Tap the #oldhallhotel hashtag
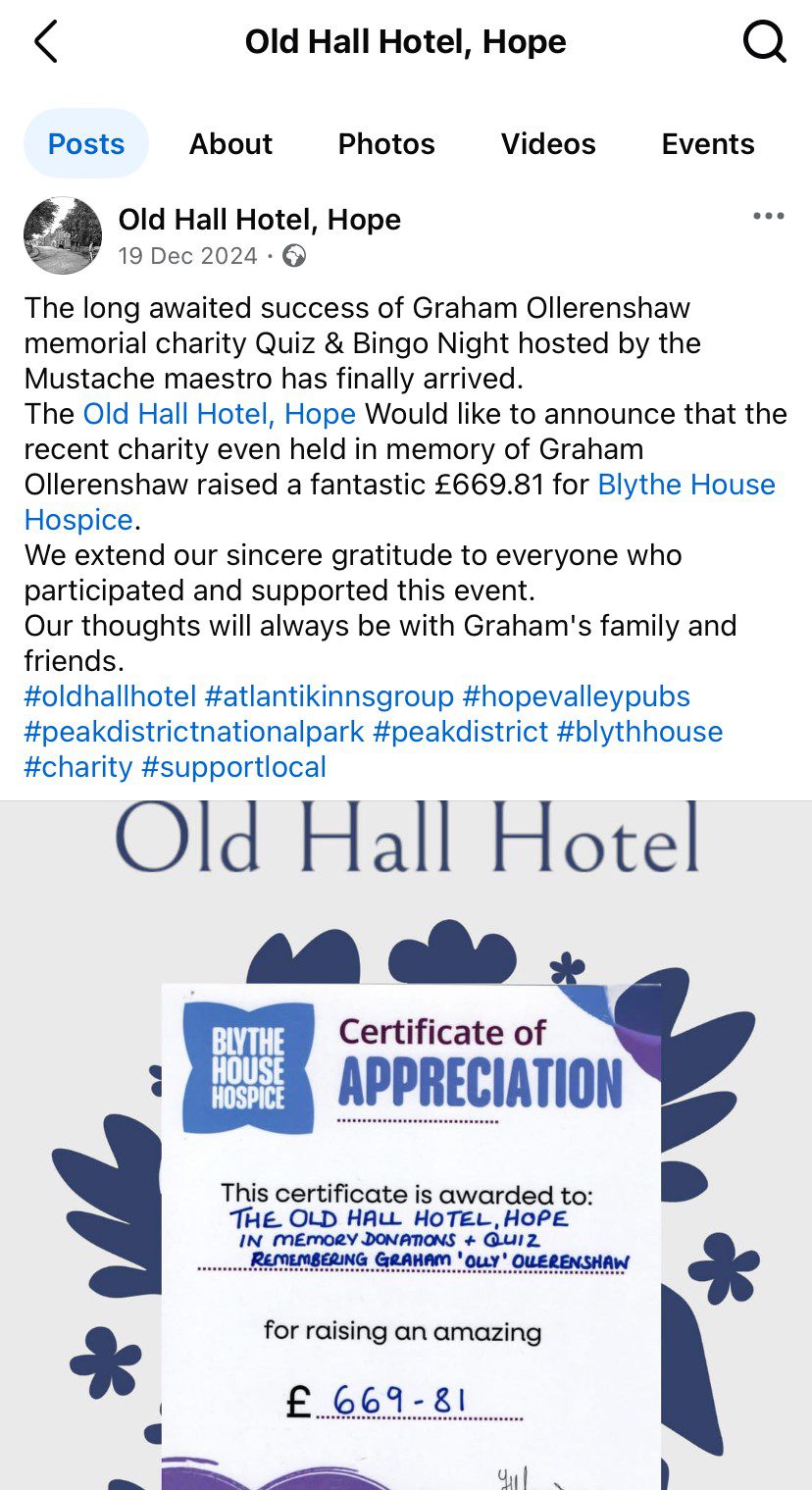812x1490 pixels. point(110,696)
